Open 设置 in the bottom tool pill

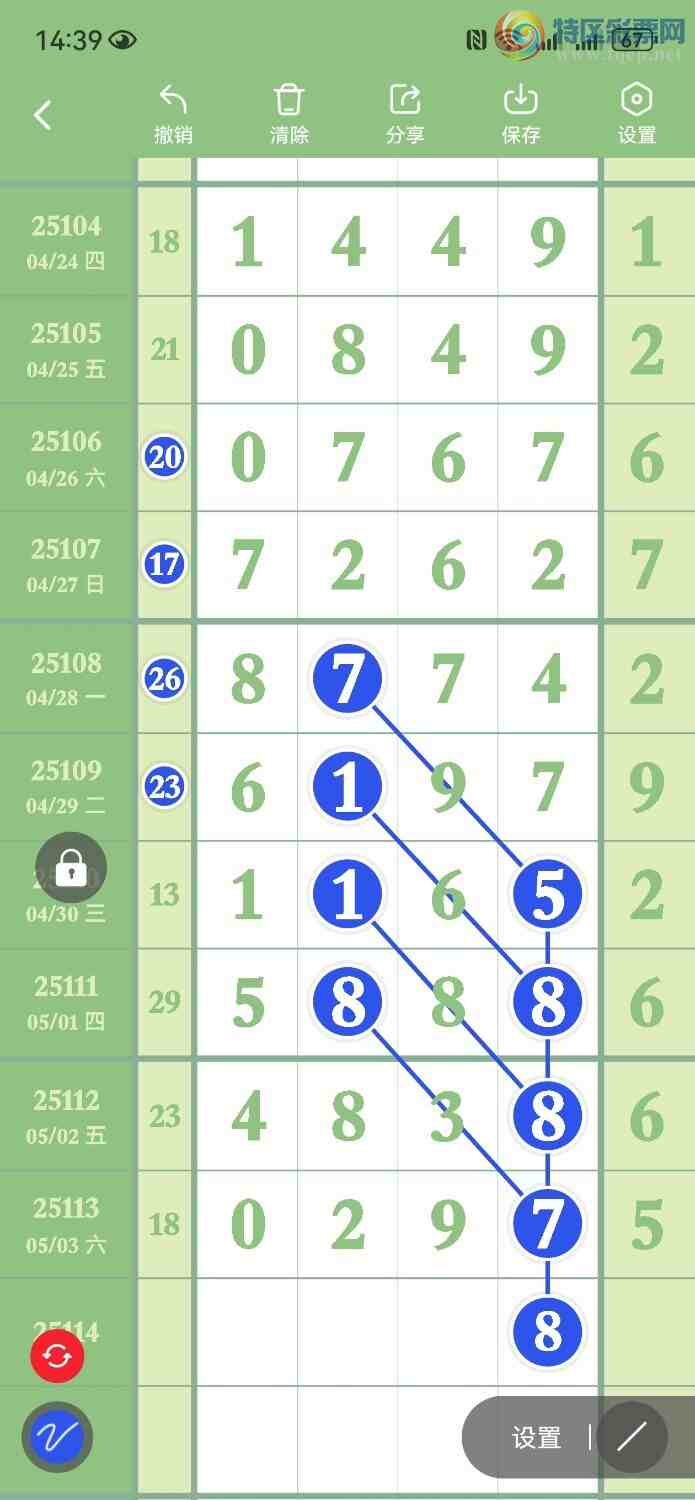(x=536, y=1438)
